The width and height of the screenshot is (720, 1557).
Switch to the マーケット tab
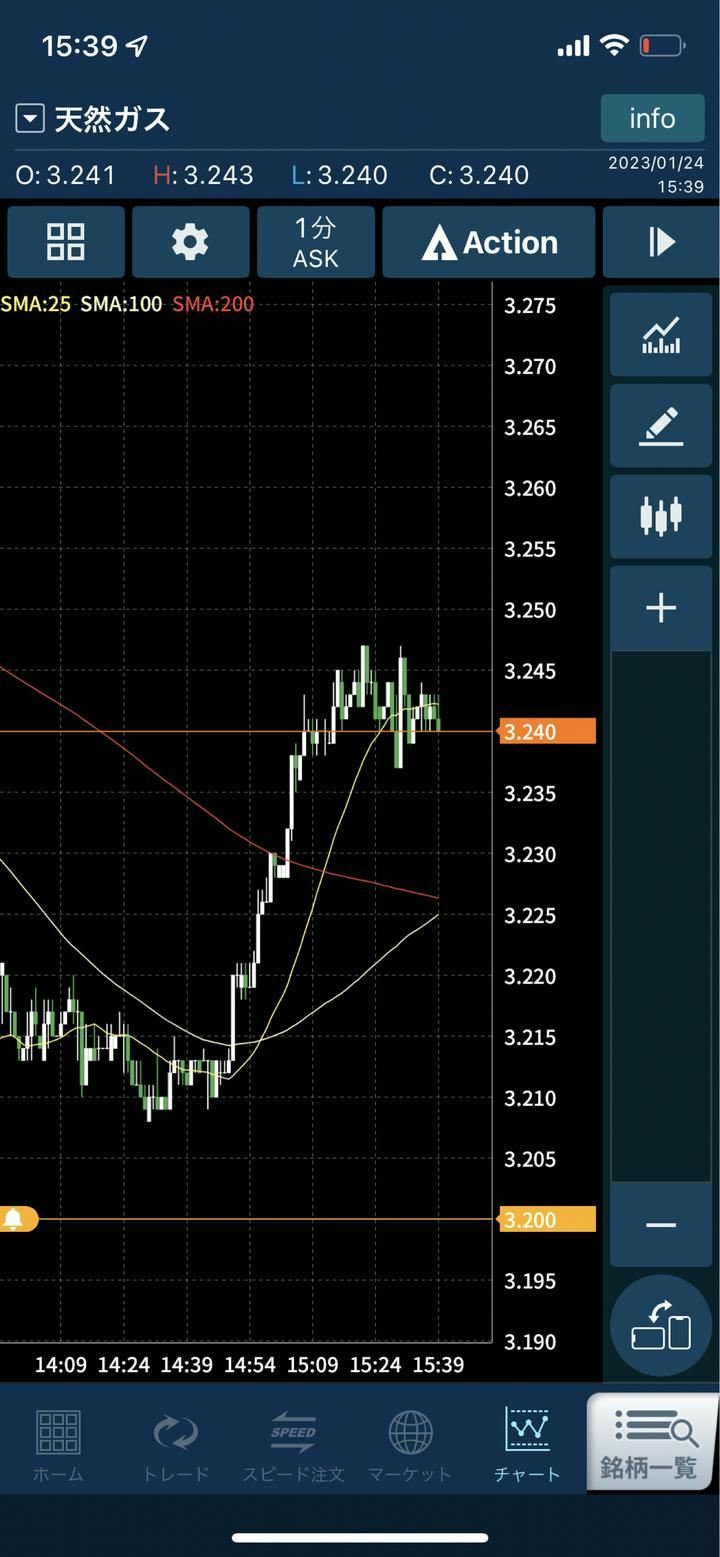(410, 1445)
